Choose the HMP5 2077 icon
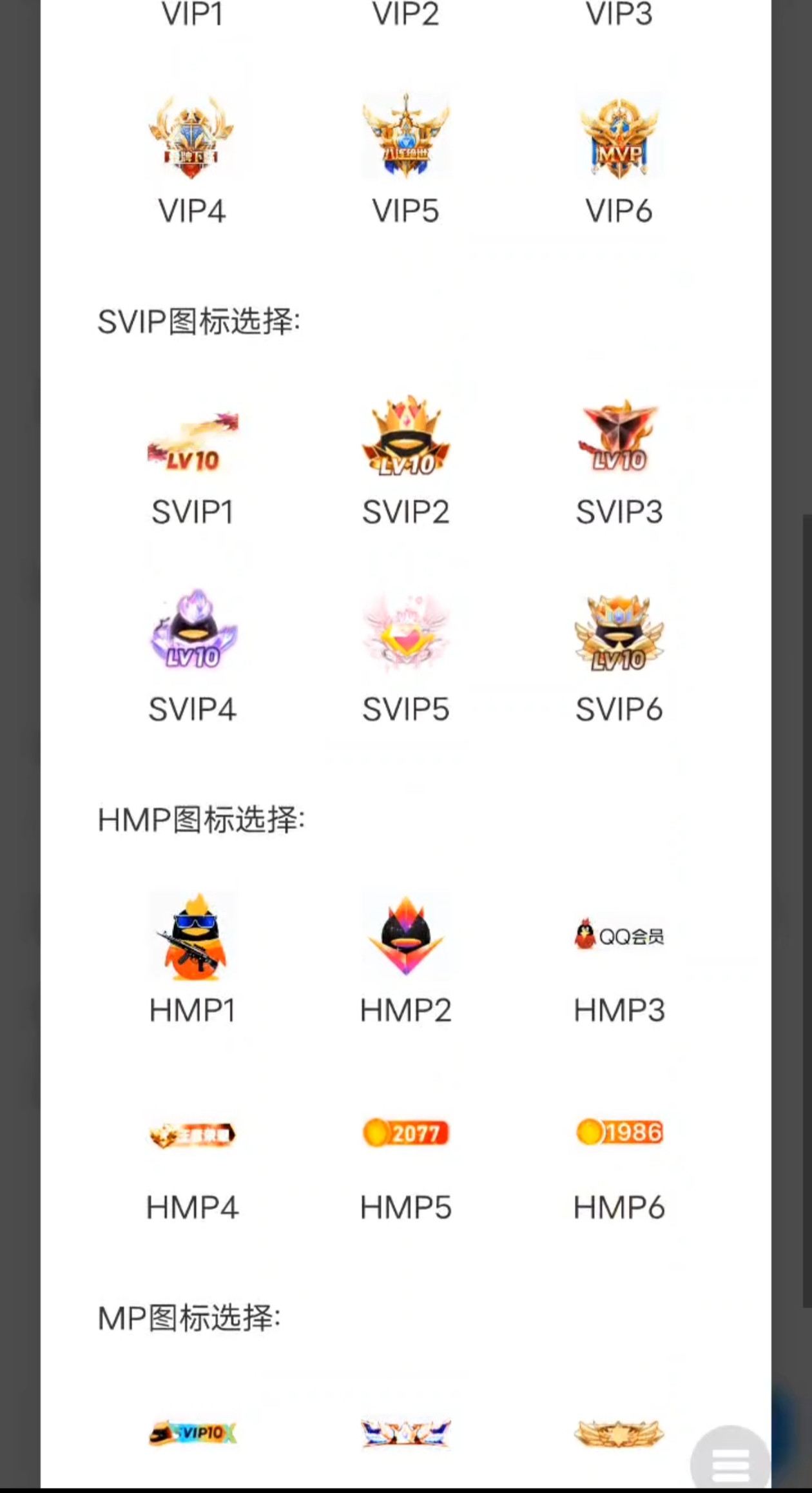812x1493 pixels. [x=405, y=1133]
